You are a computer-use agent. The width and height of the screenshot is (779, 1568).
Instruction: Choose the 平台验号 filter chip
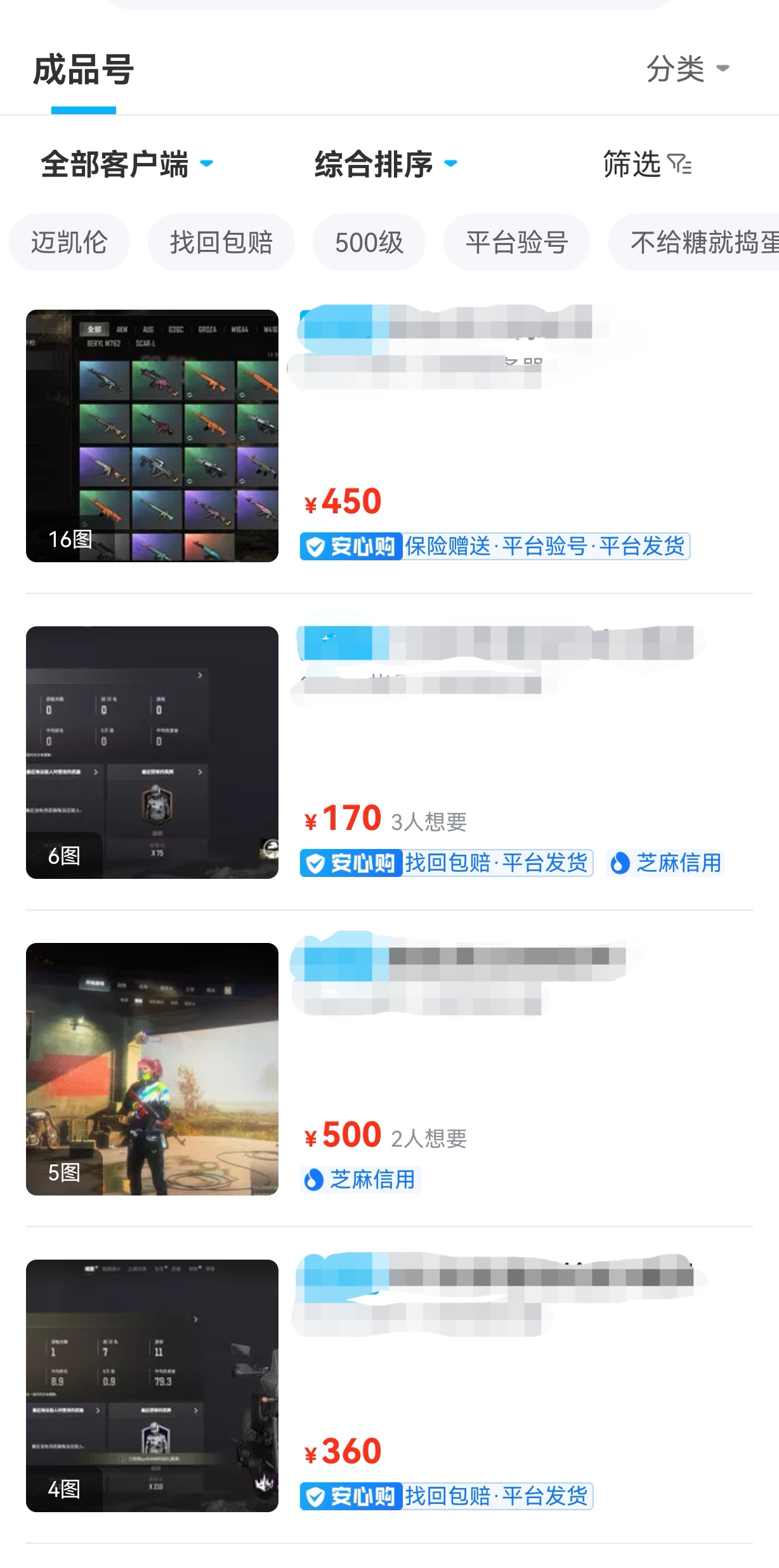pyautogui.click(x=516, y=242)
